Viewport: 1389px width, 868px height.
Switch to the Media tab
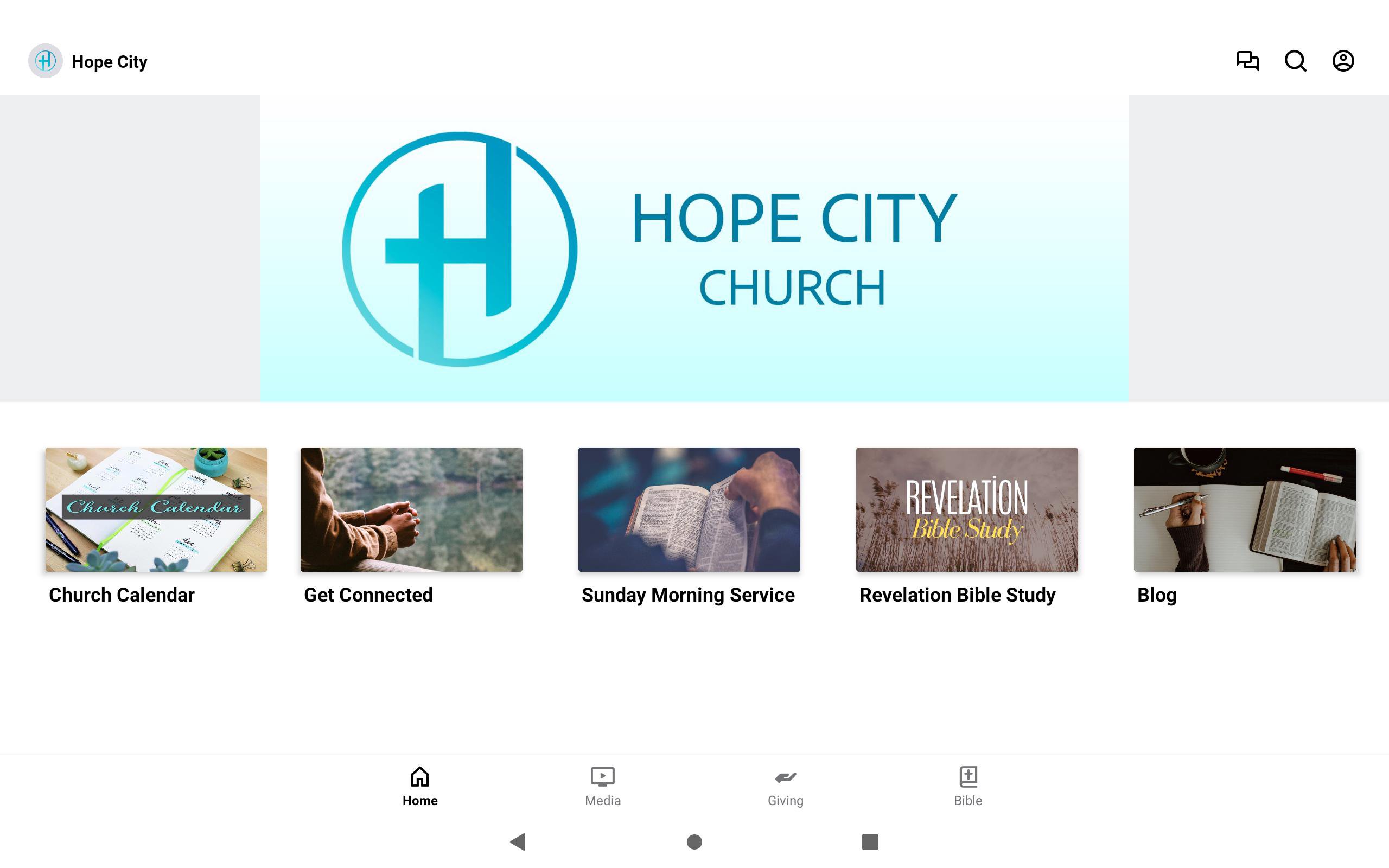[603, 786]
